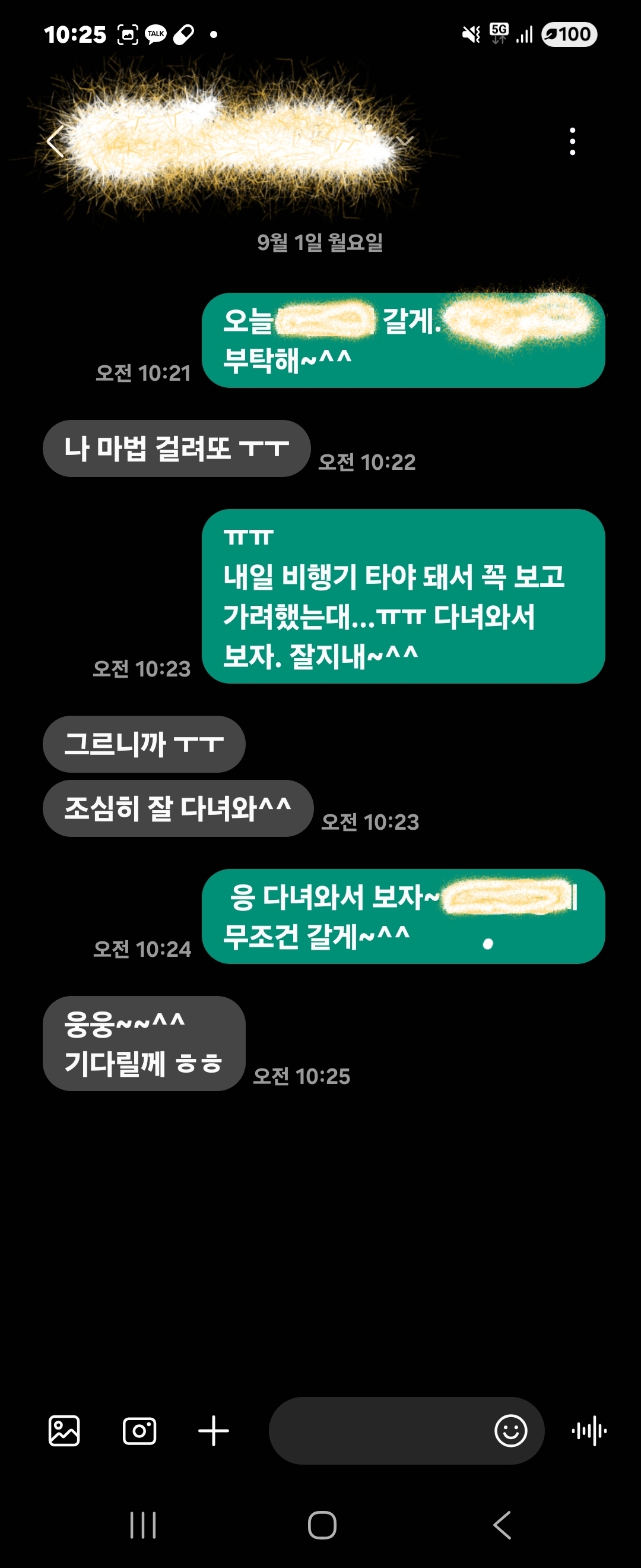Show recent apps
641x1568 pixels.
(x=143, y=1525)
